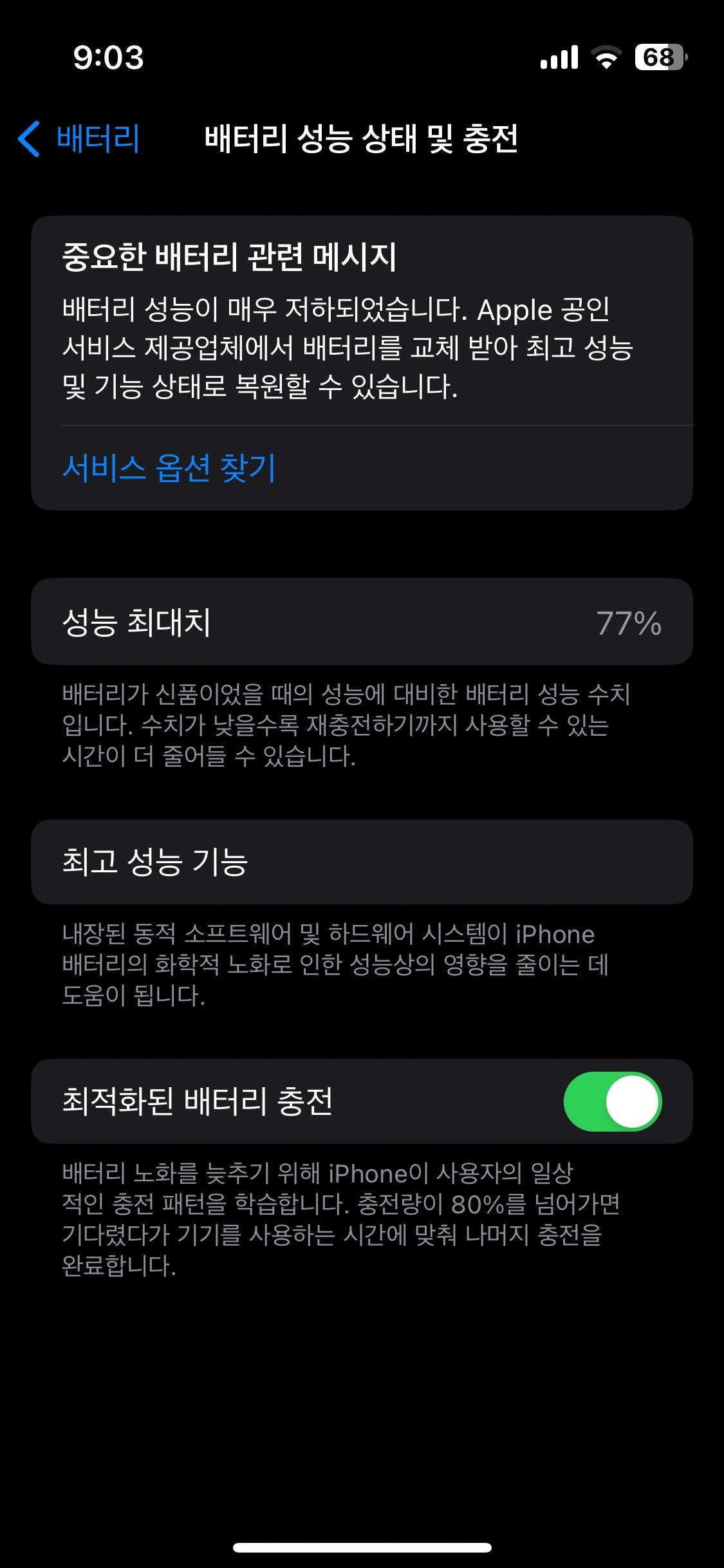Image resolution: width=724 pixels, height=1568 pixels.
Task: Go back to the 배터리 settings
Action: pos(80,138)
